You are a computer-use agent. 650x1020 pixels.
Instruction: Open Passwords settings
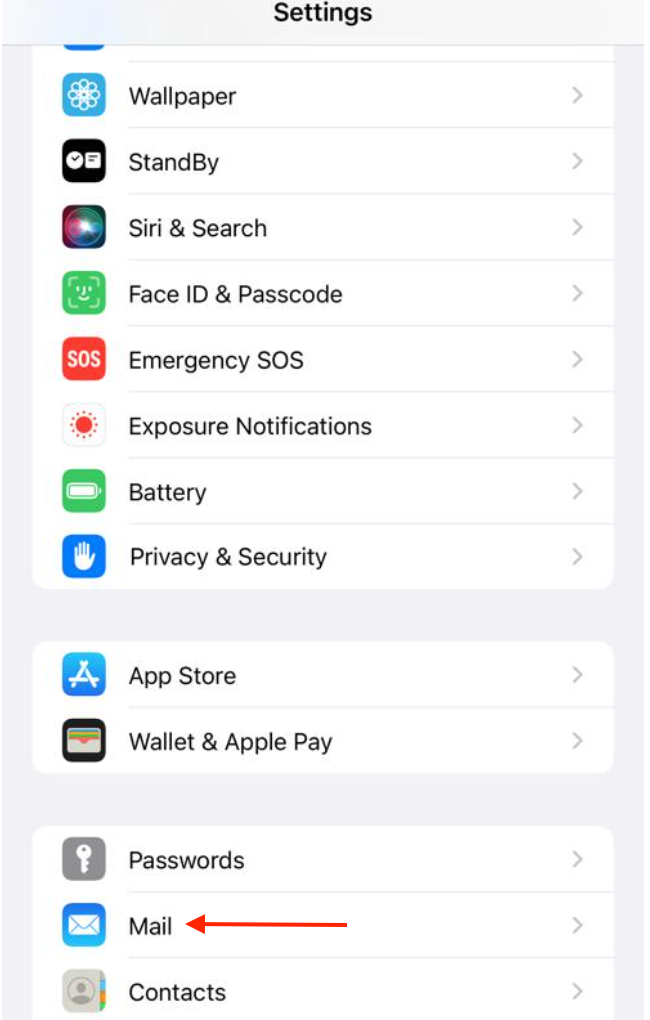[x=320, y=860]
